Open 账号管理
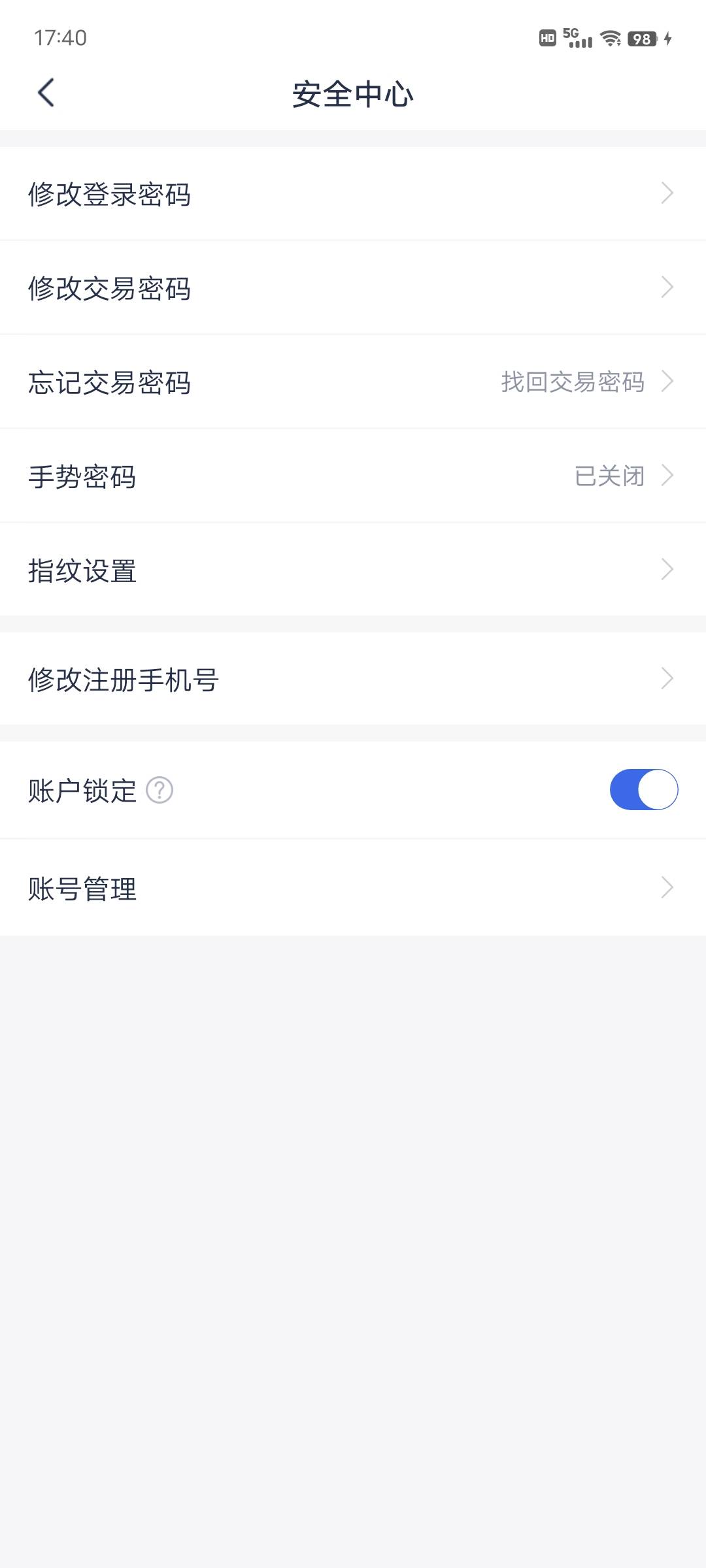This screenshot has width=706, height=1568. click(353, 888)
